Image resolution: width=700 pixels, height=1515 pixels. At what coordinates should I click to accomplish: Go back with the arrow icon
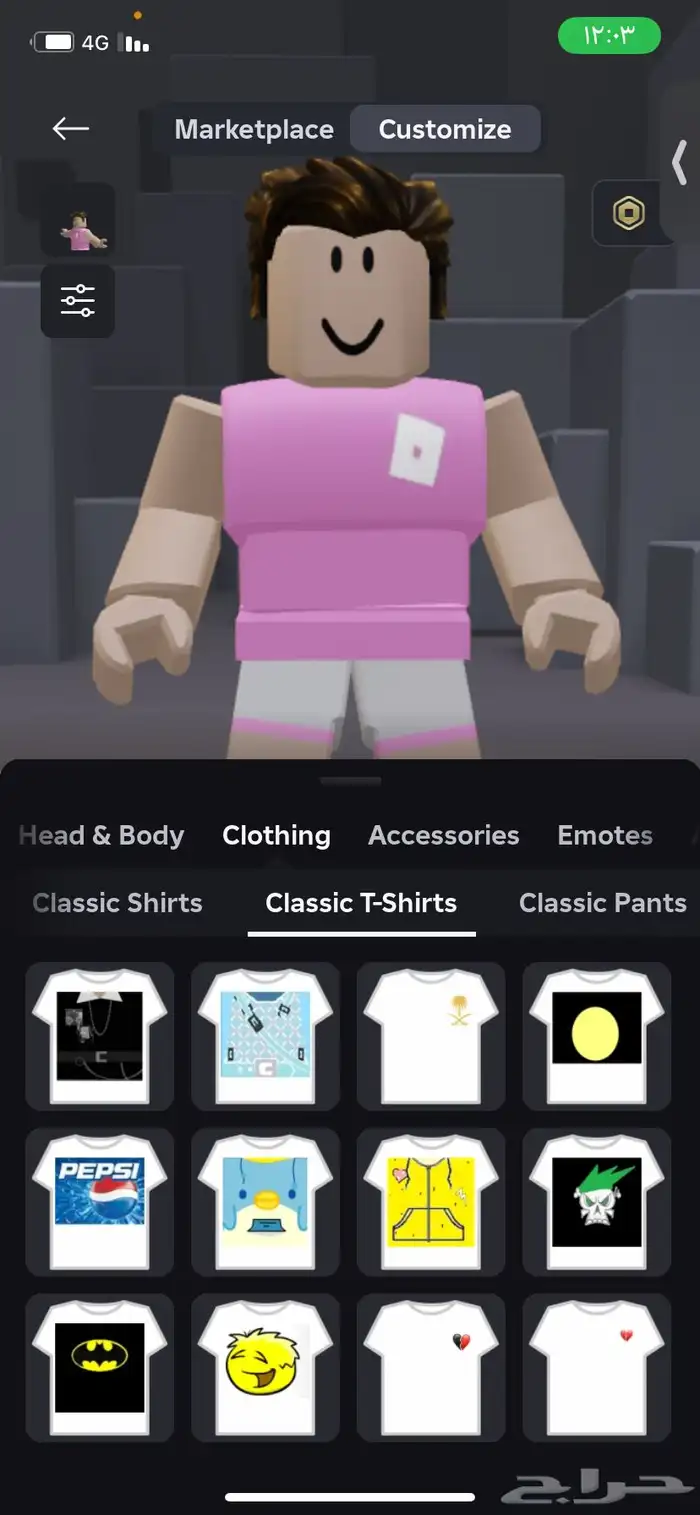pos(71,128)
